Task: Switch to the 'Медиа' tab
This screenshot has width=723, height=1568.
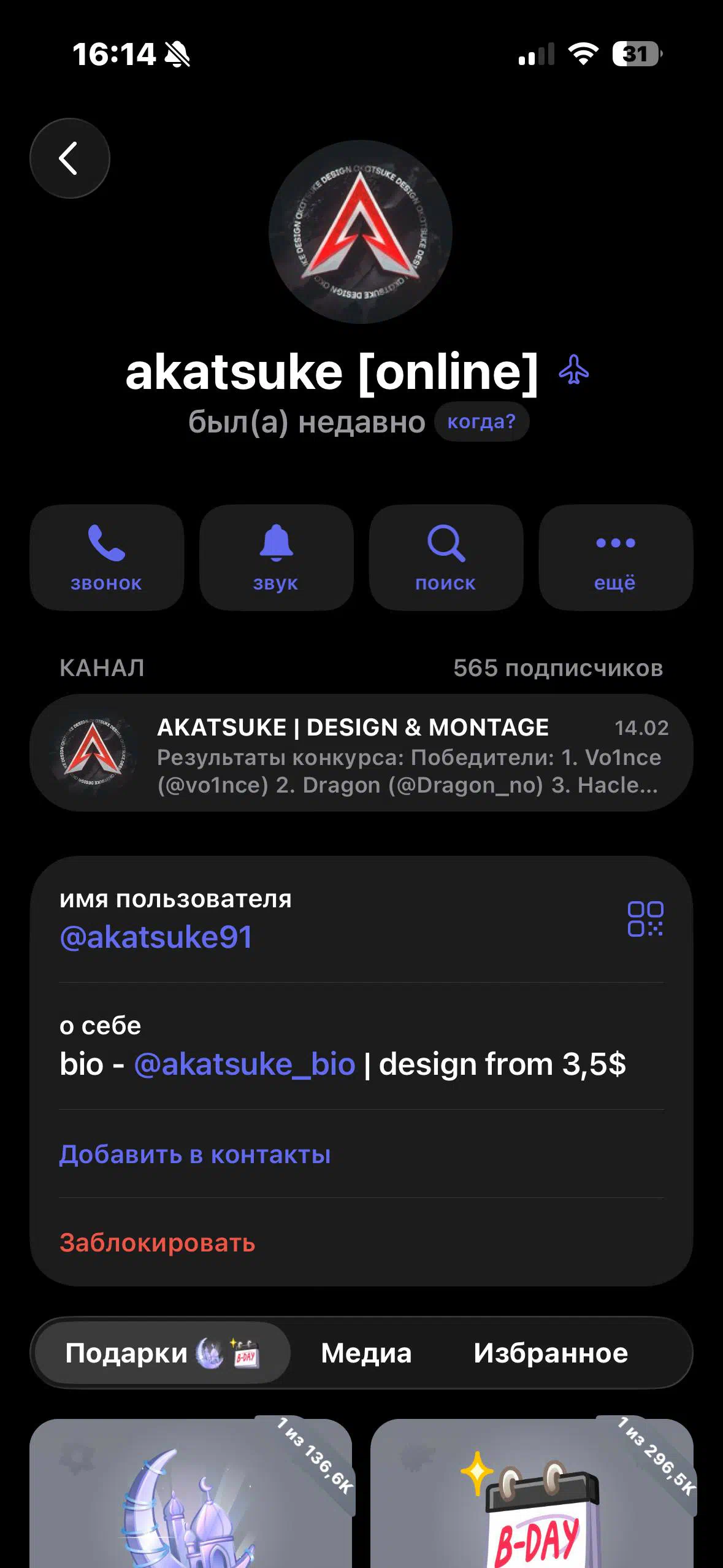Action: [x=366, y=1353]
